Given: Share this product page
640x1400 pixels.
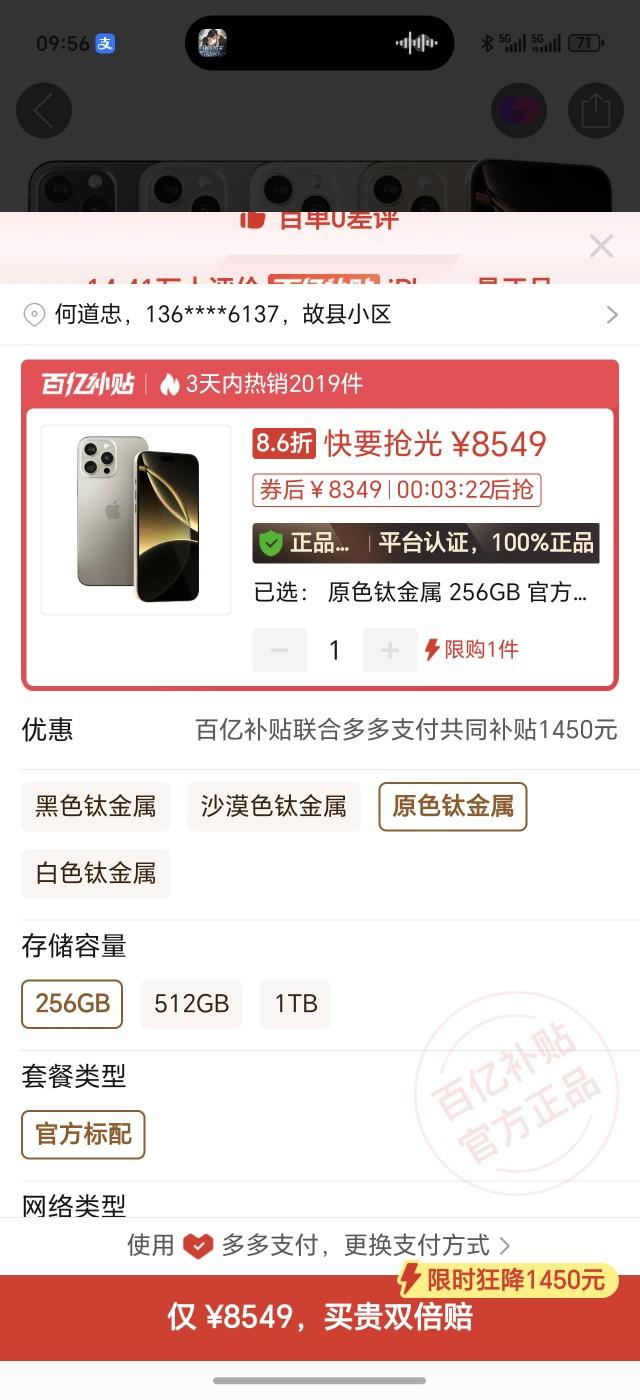Looking at the screenshot, I should [595, 111].
